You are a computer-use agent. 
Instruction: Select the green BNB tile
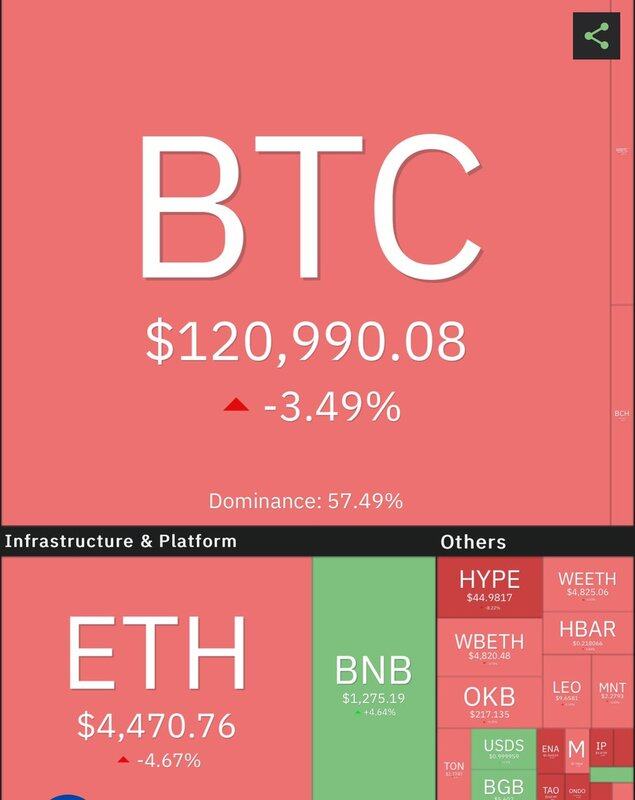coord(374,680)
